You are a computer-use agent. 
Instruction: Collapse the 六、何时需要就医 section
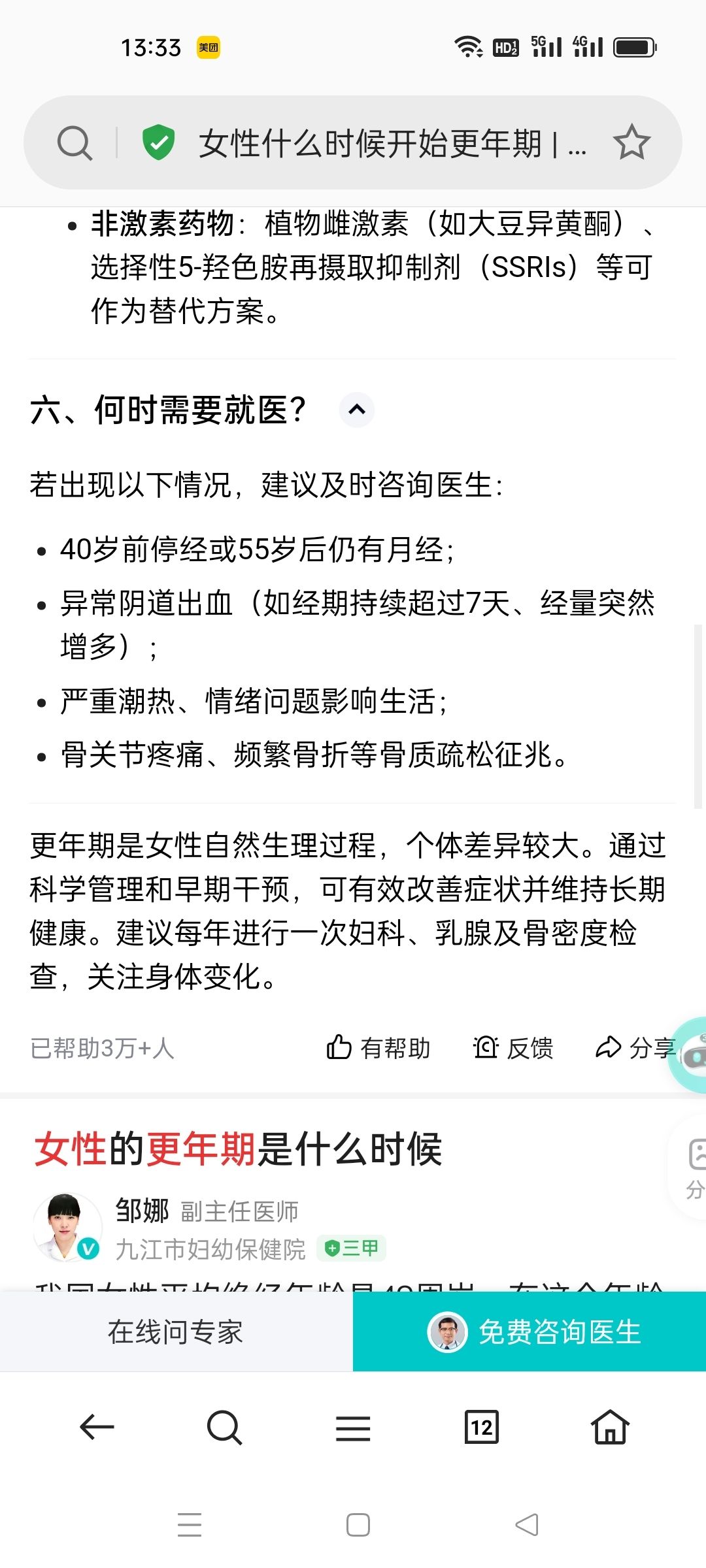357,410
